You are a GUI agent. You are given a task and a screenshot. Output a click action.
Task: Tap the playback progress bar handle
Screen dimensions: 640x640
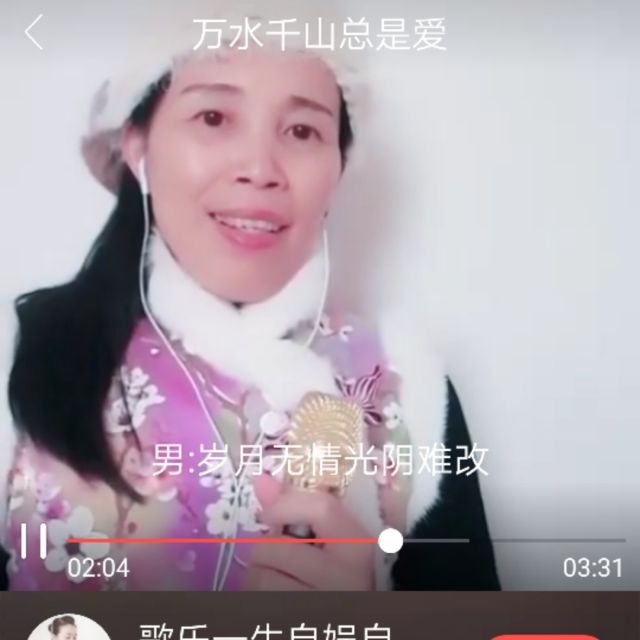[x=390, y=541]
